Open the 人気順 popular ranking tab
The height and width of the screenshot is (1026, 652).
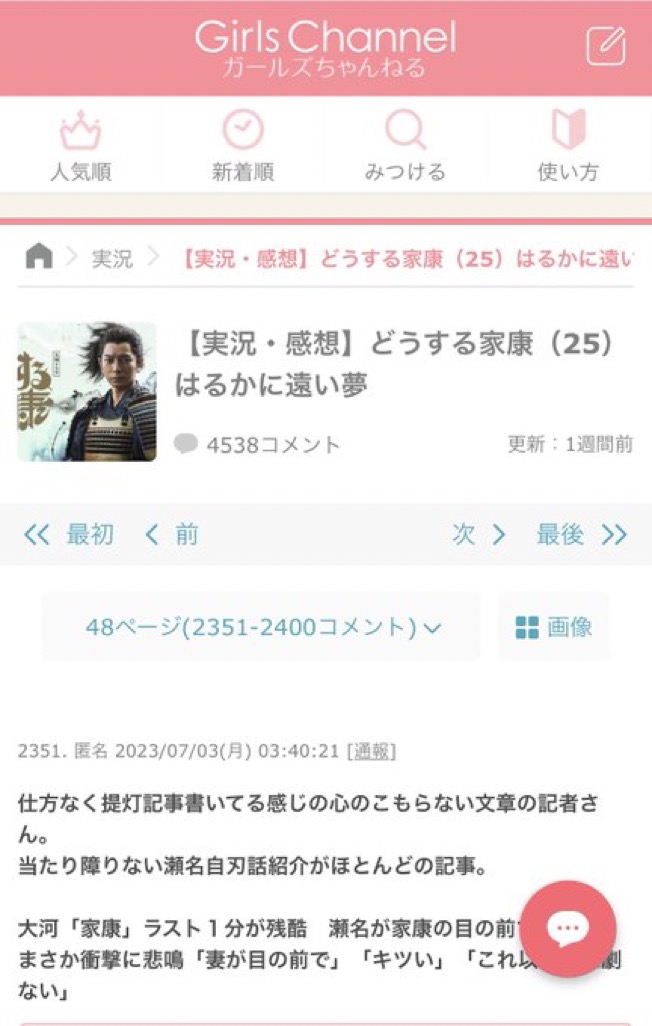[81, 146]
